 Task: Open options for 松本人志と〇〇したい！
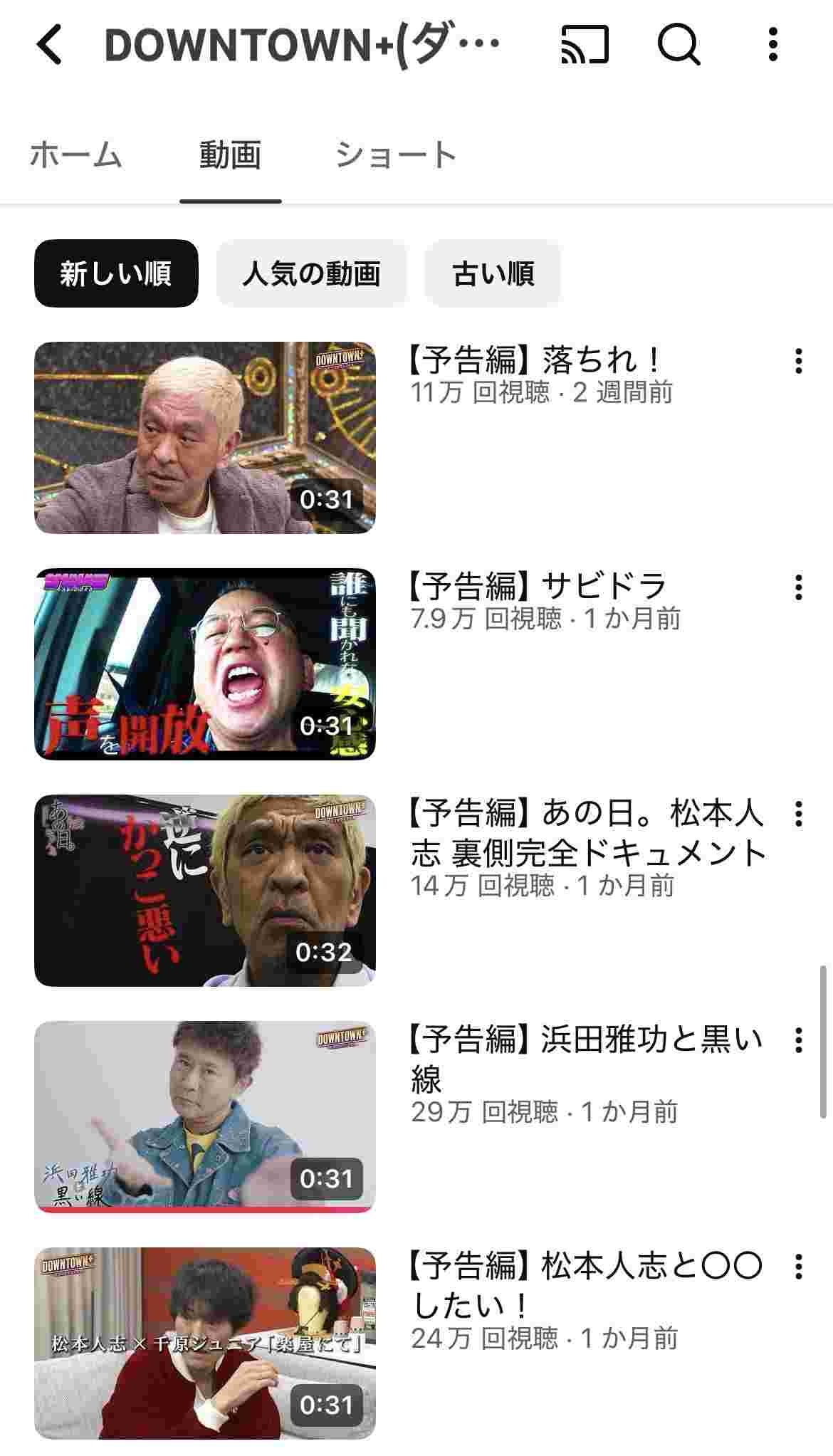799,1267
